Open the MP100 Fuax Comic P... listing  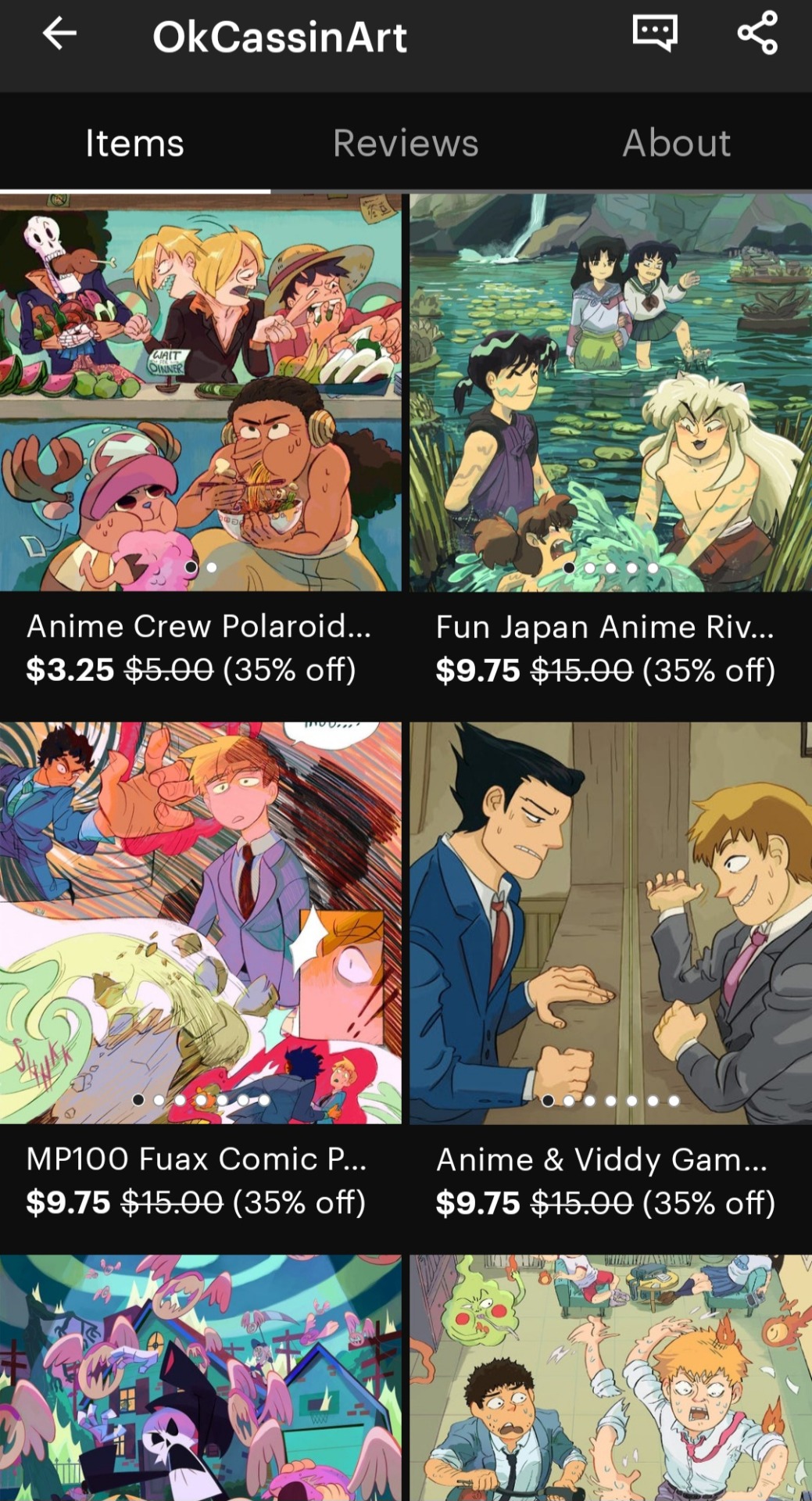coord(200,922)
